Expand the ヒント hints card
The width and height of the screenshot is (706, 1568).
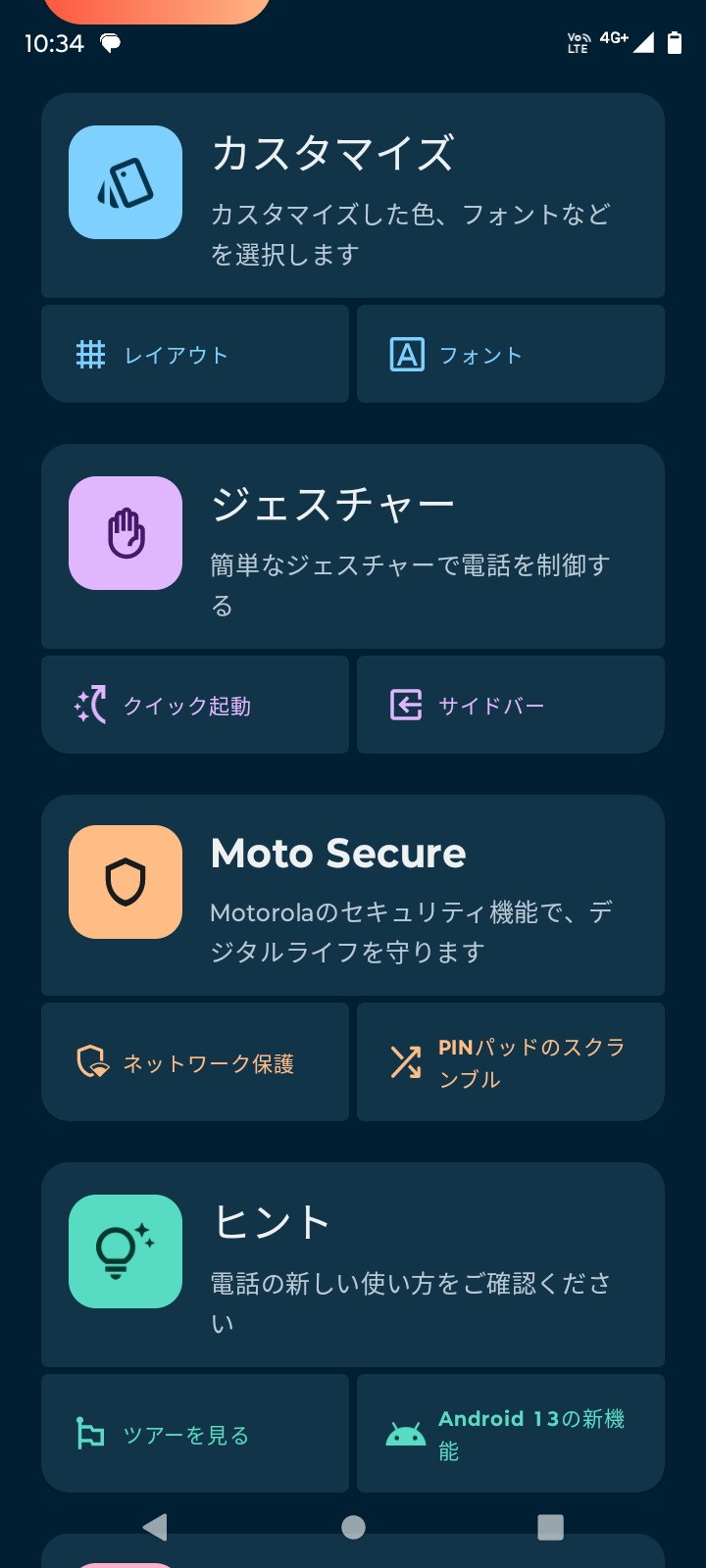pyautogui.click(x=352, y=1264)
